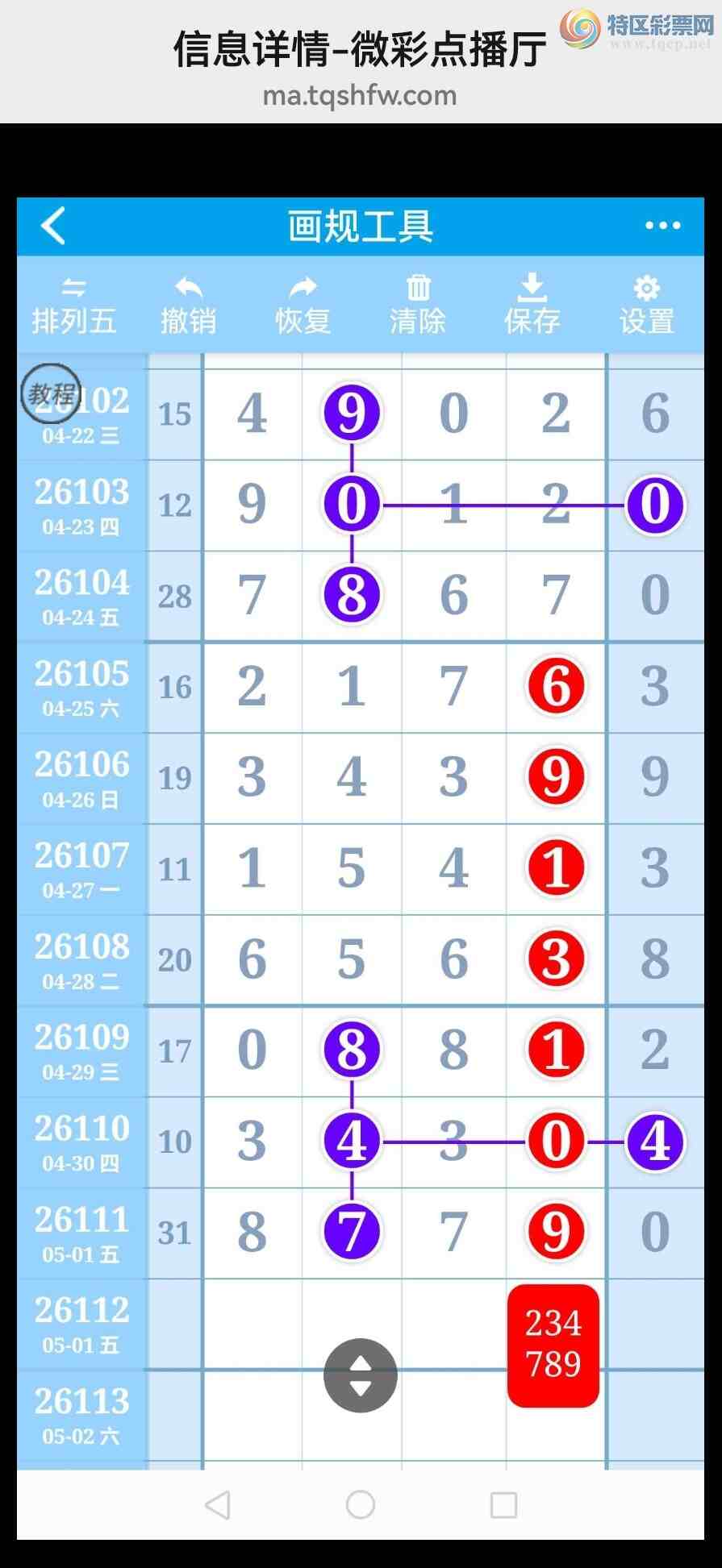The height and width of the screenshot is (1568, 722).
Task: Tap the system home button
Action: click(x=360, y=1504)
